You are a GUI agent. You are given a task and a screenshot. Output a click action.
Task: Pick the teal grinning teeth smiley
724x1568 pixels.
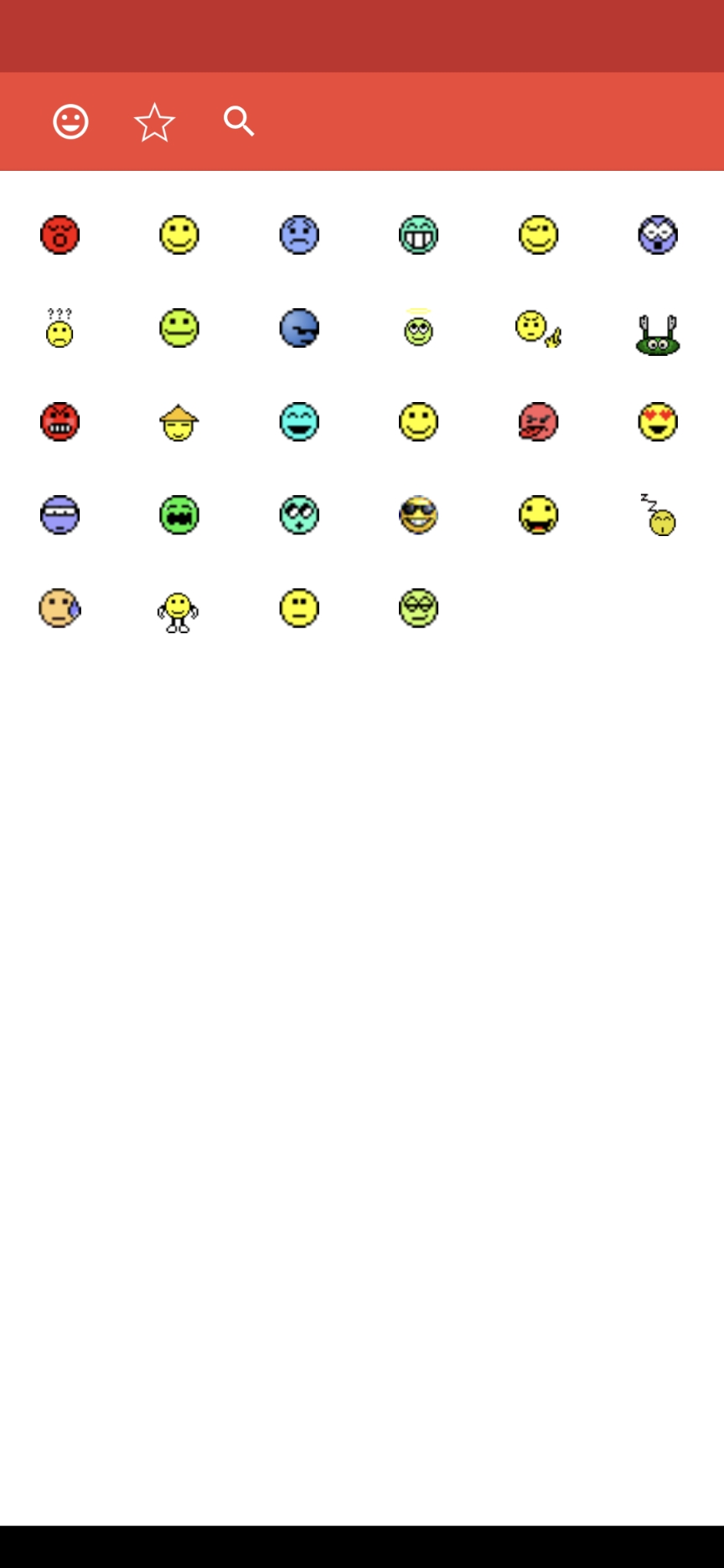pos(418,235)
